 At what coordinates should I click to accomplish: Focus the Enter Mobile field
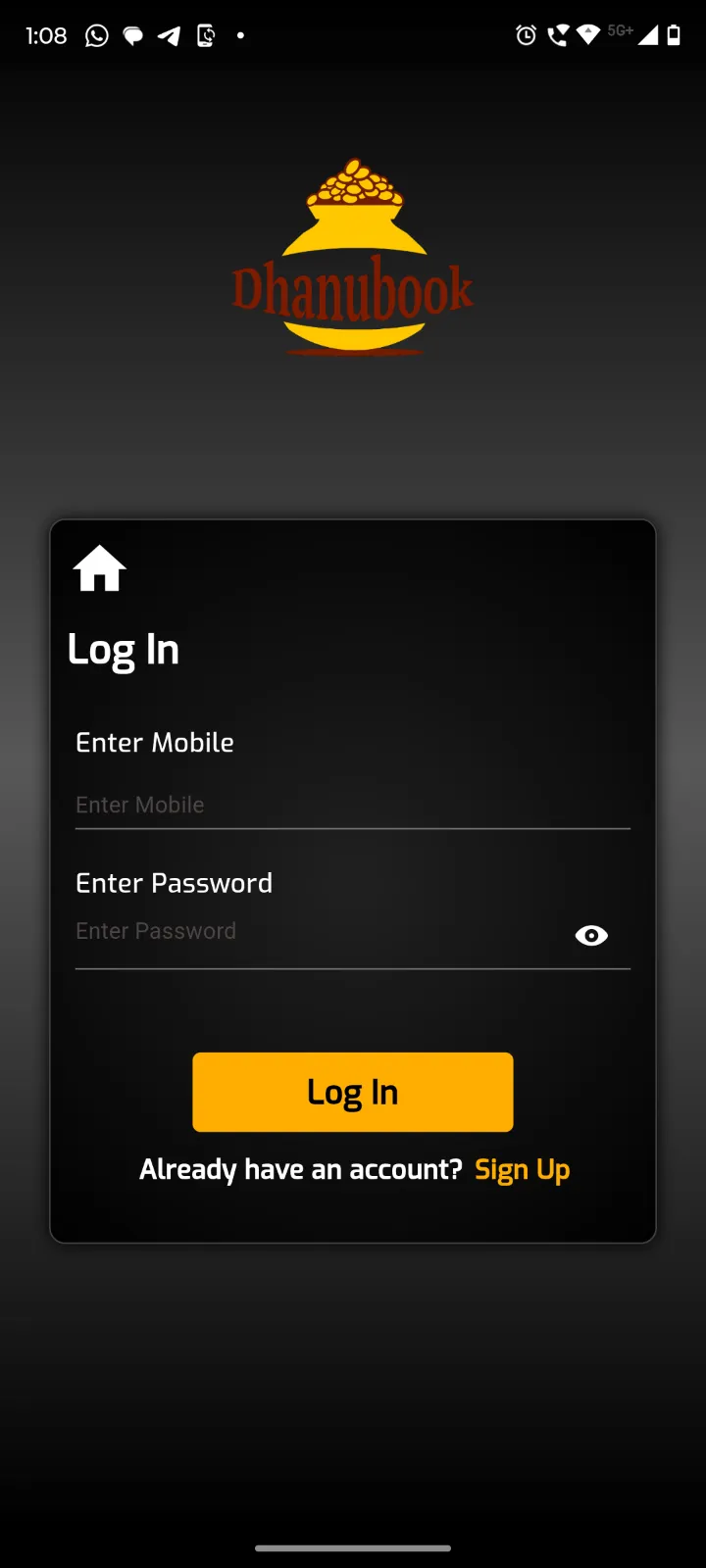(351, 805)
